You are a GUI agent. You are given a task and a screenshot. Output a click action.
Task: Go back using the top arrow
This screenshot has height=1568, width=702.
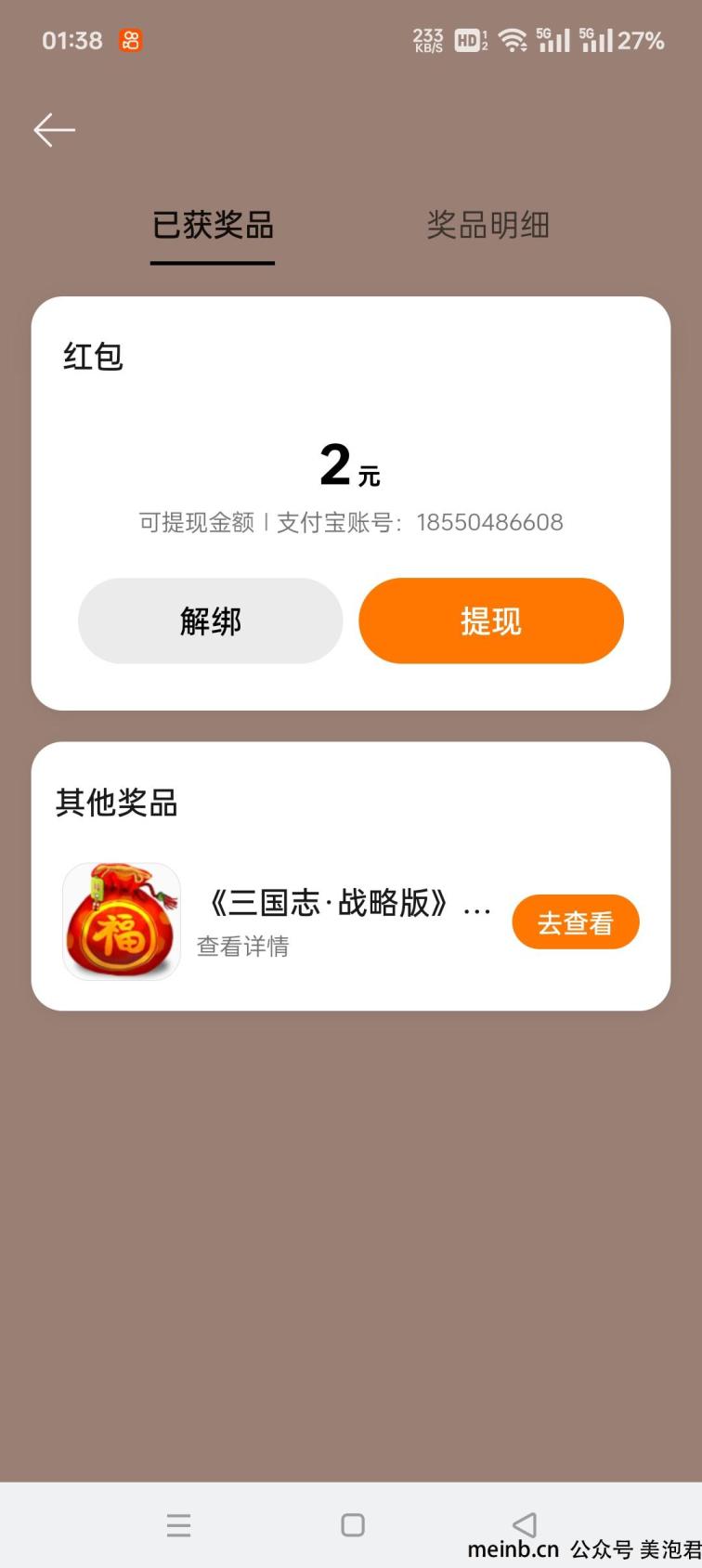pos(54,130)
